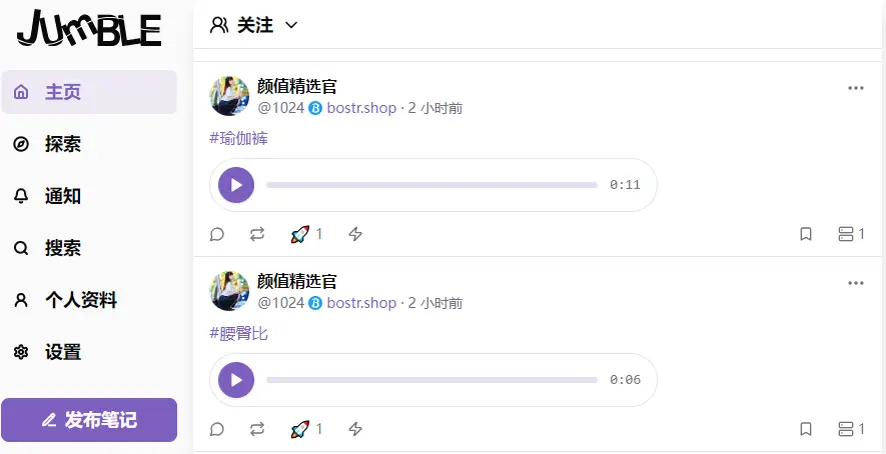Viewport: 886px width, 454px height.
Task: Play the audio in the #瑜伽裤 post
Action: (x=236, y=185)
